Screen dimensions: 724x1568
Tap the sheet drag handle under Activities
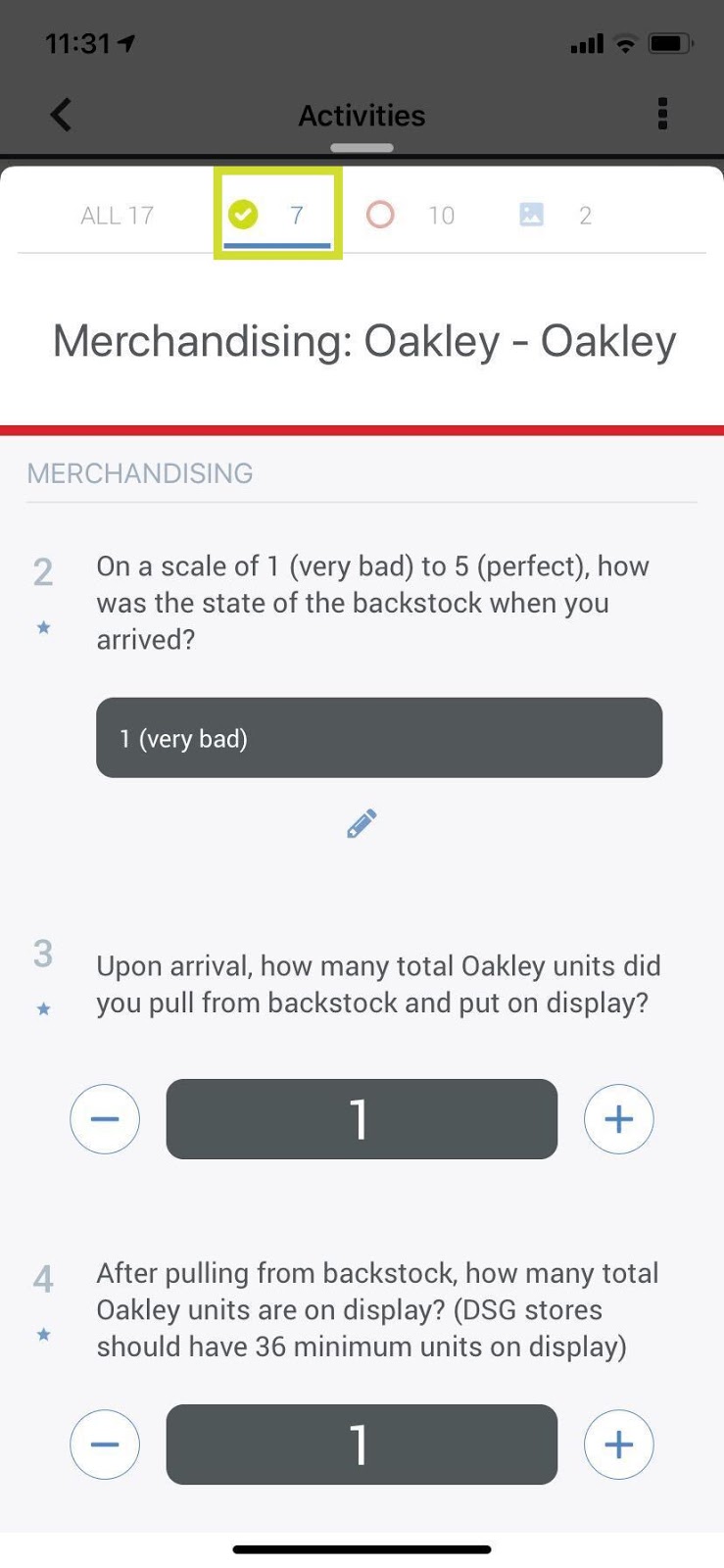[362, 148]
